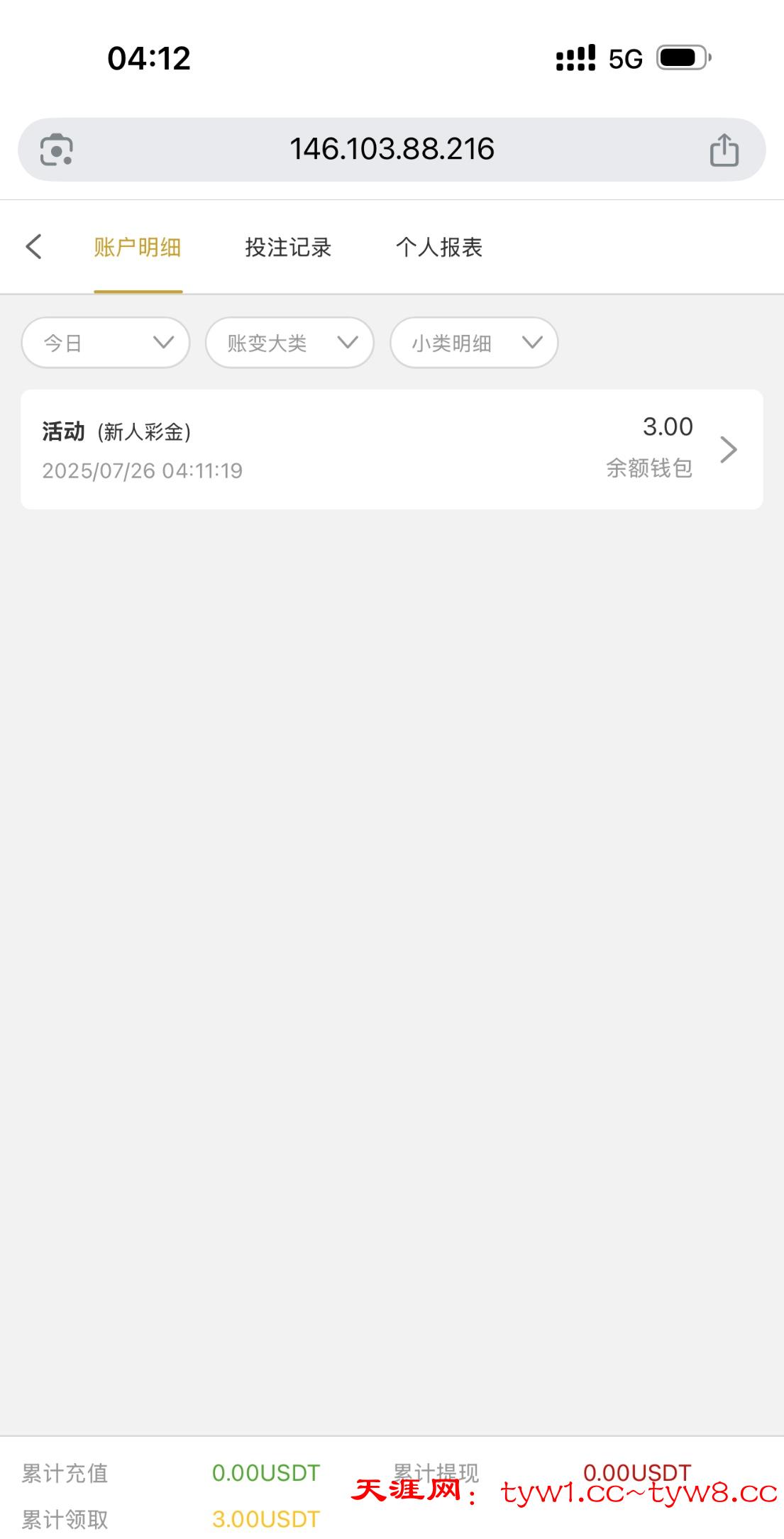Expand the 小类明细 filter dropdown

coord(474,343)
